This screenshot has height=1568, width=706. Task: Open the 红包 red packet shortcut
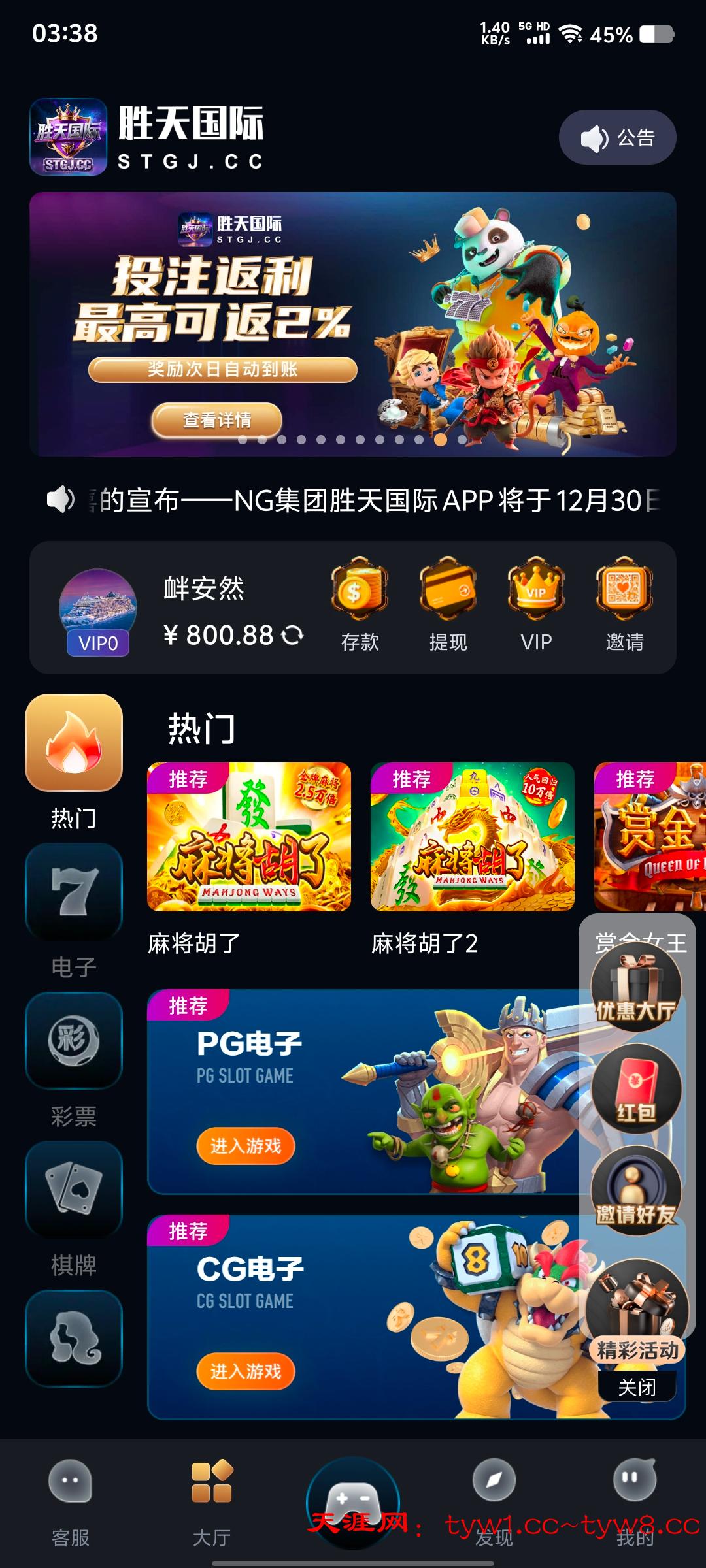(636, 1088)
